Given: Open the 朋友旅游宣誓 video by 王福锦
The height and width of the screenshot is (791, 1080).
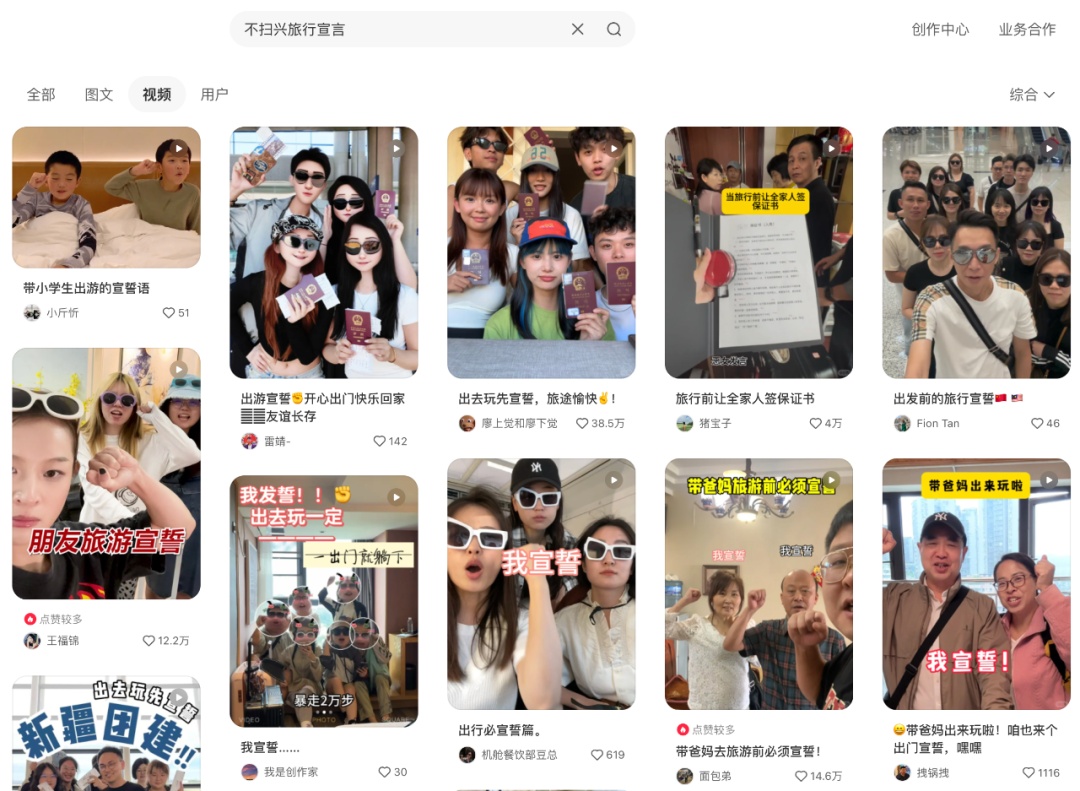Looking at the screenshot, I should tap(106, 473).
